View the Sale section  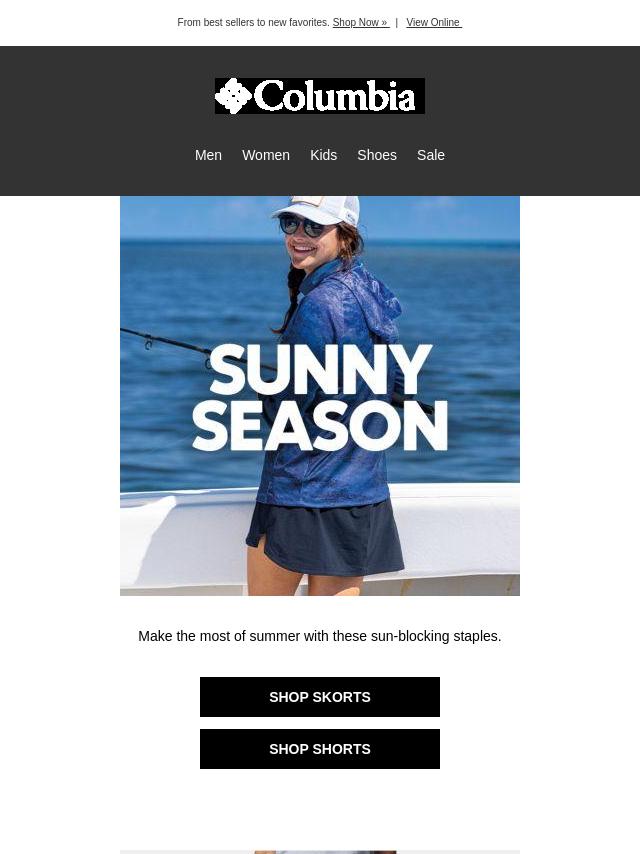click(x=431, y=155)
